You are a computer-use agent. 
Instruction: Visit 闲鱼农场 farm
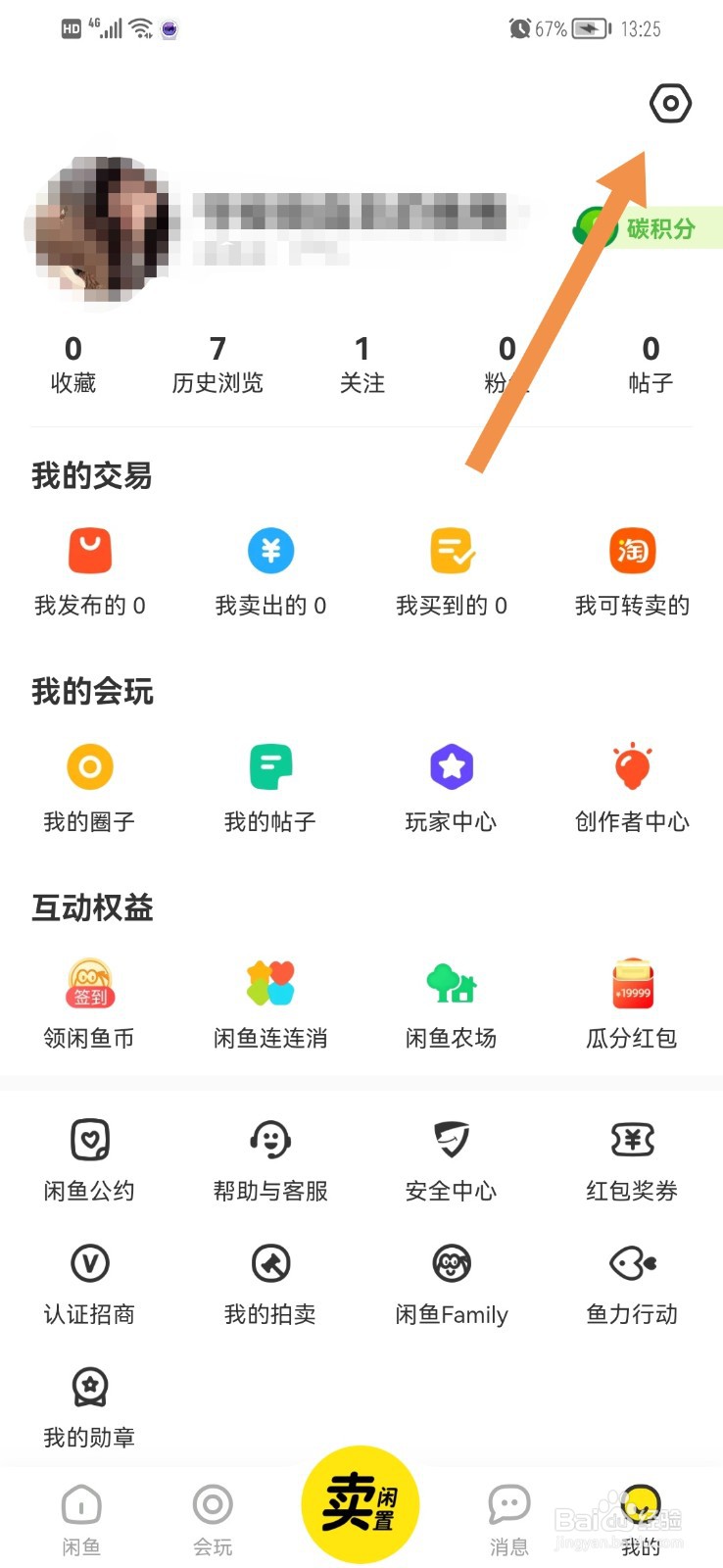pyautogui.click(x=451, y=985)
